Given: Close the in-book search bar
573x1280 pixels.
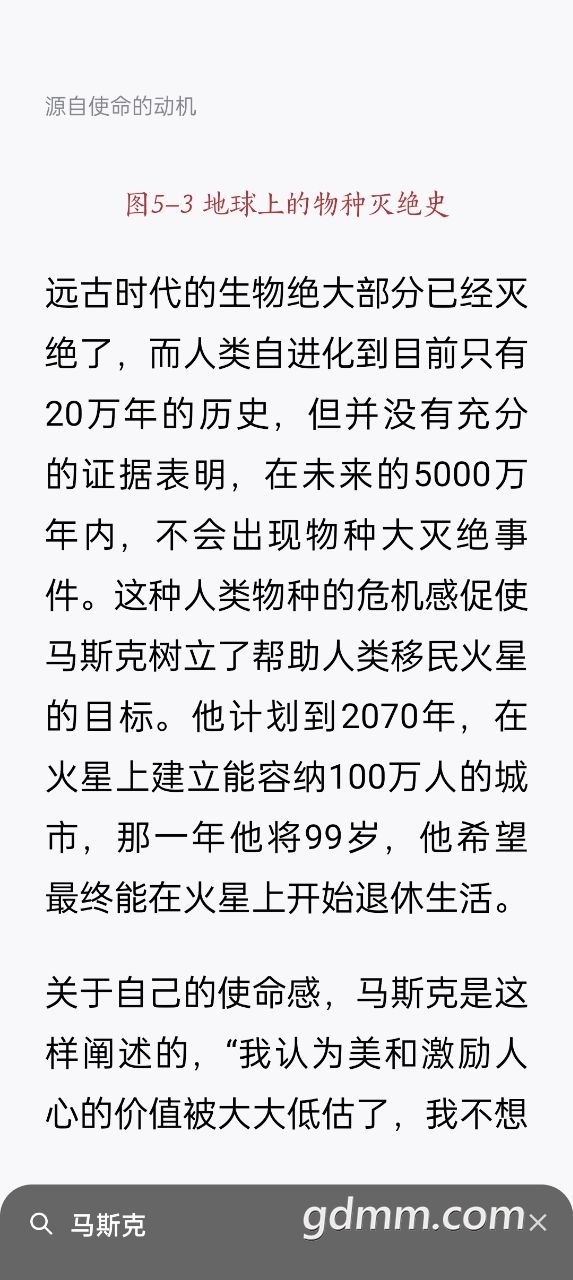Looking at the screenshot, I should [x=538, y=1222].
